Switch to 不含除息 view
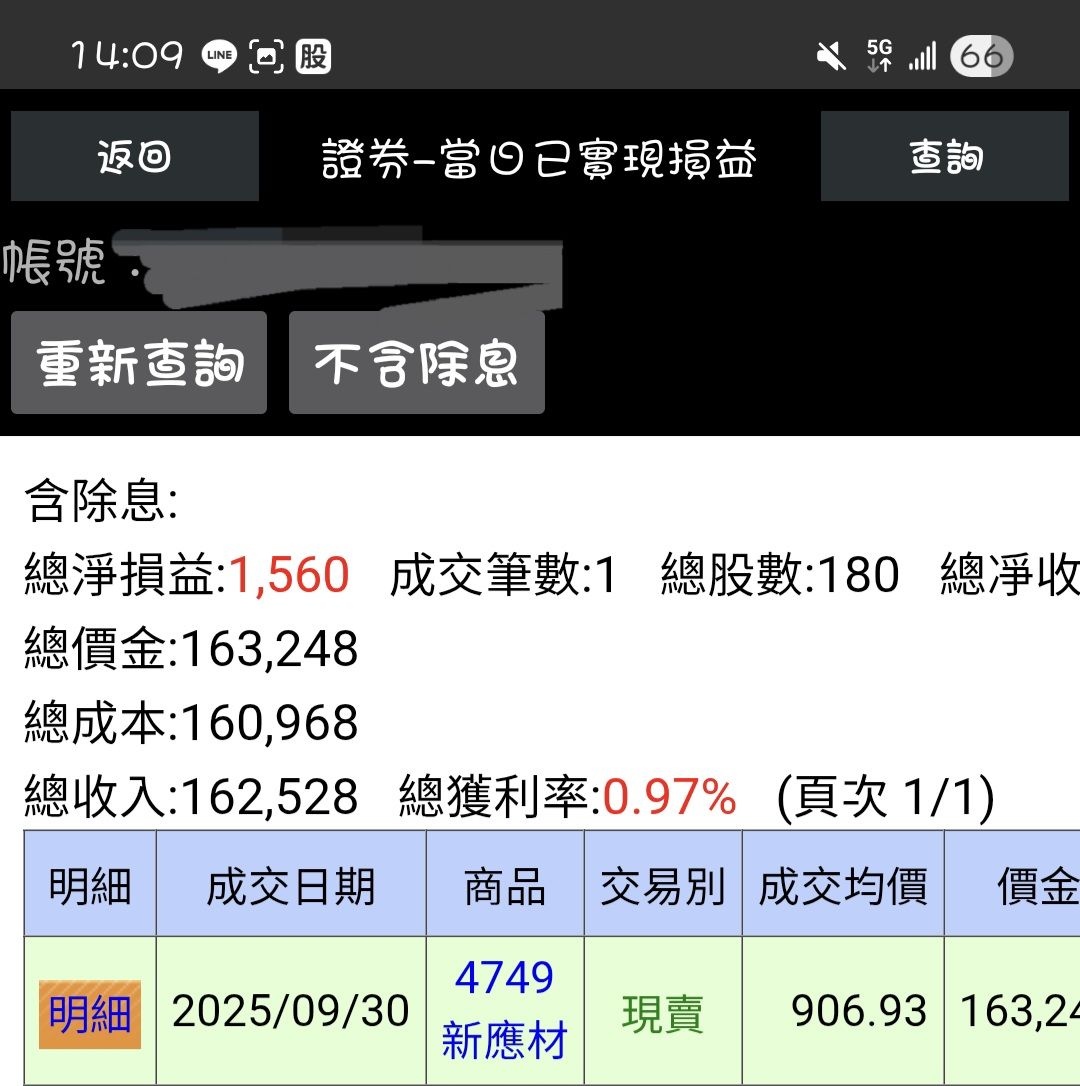This screenshot has height=1086, width=1080. [x=416, y=362]
